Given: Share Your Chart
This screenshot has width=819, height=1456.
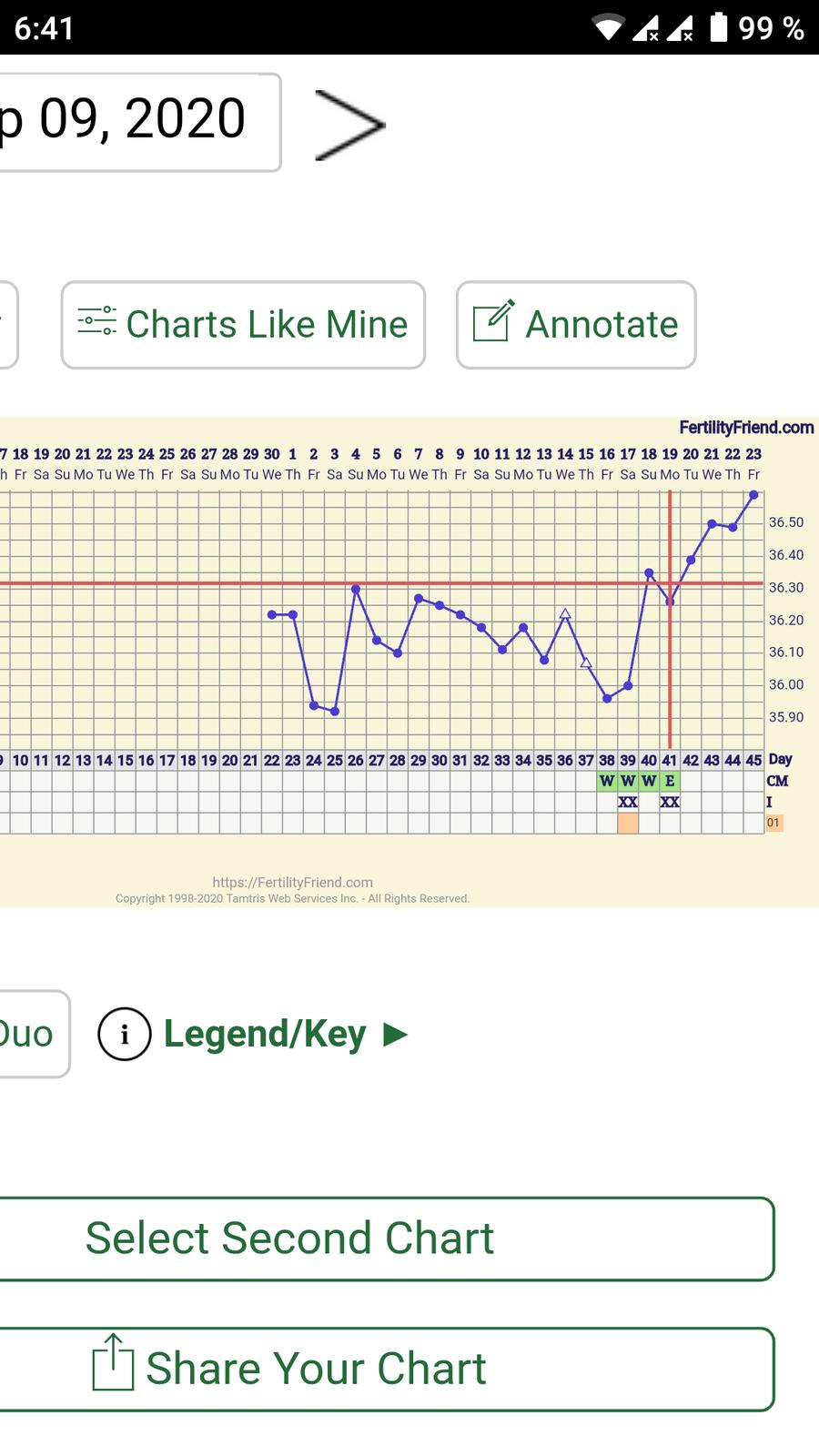Looking at the screenshot, I should pos(382,1369).
